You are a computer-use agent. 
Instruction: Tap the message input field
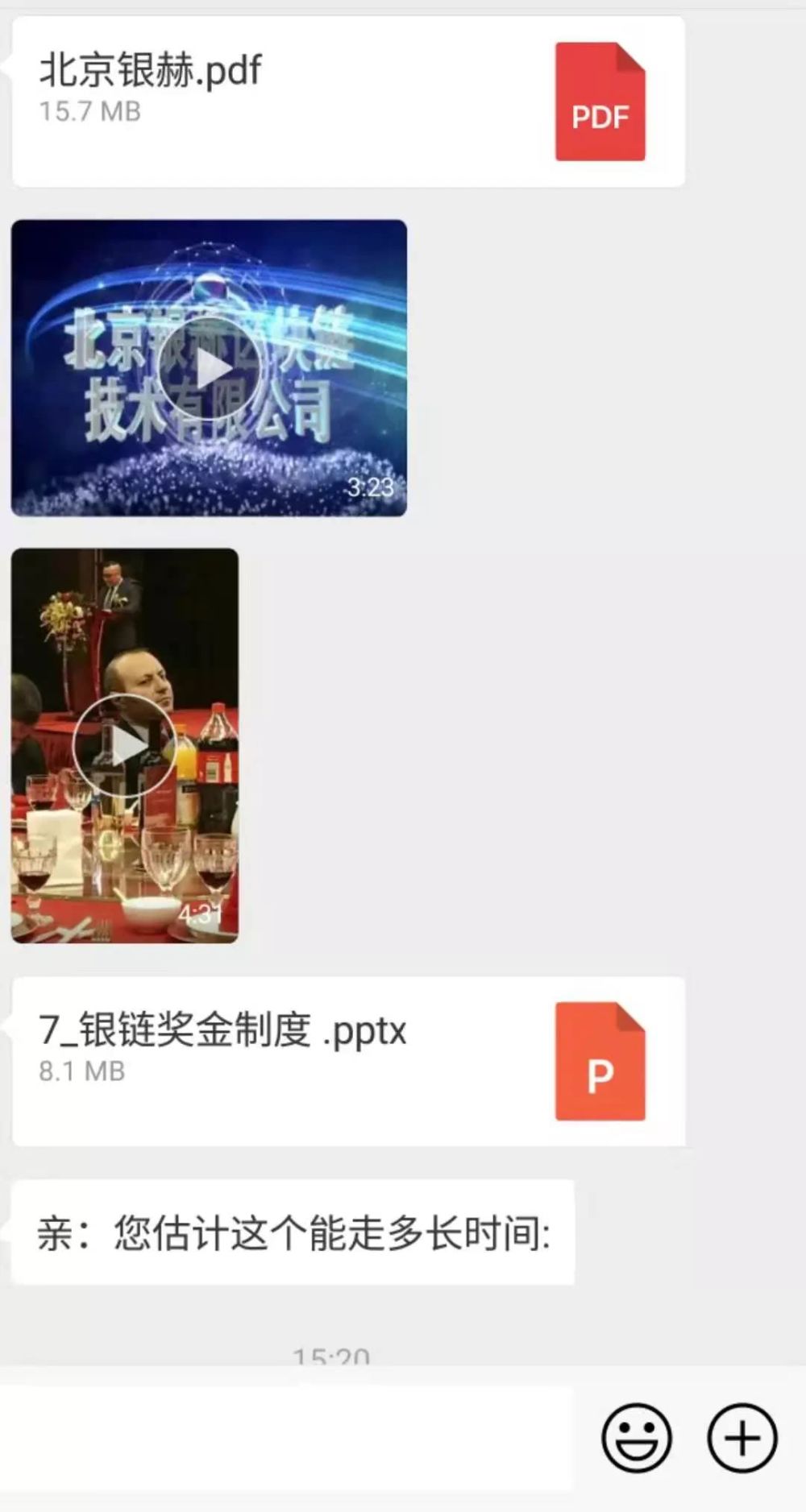[x=286, y=1438]
